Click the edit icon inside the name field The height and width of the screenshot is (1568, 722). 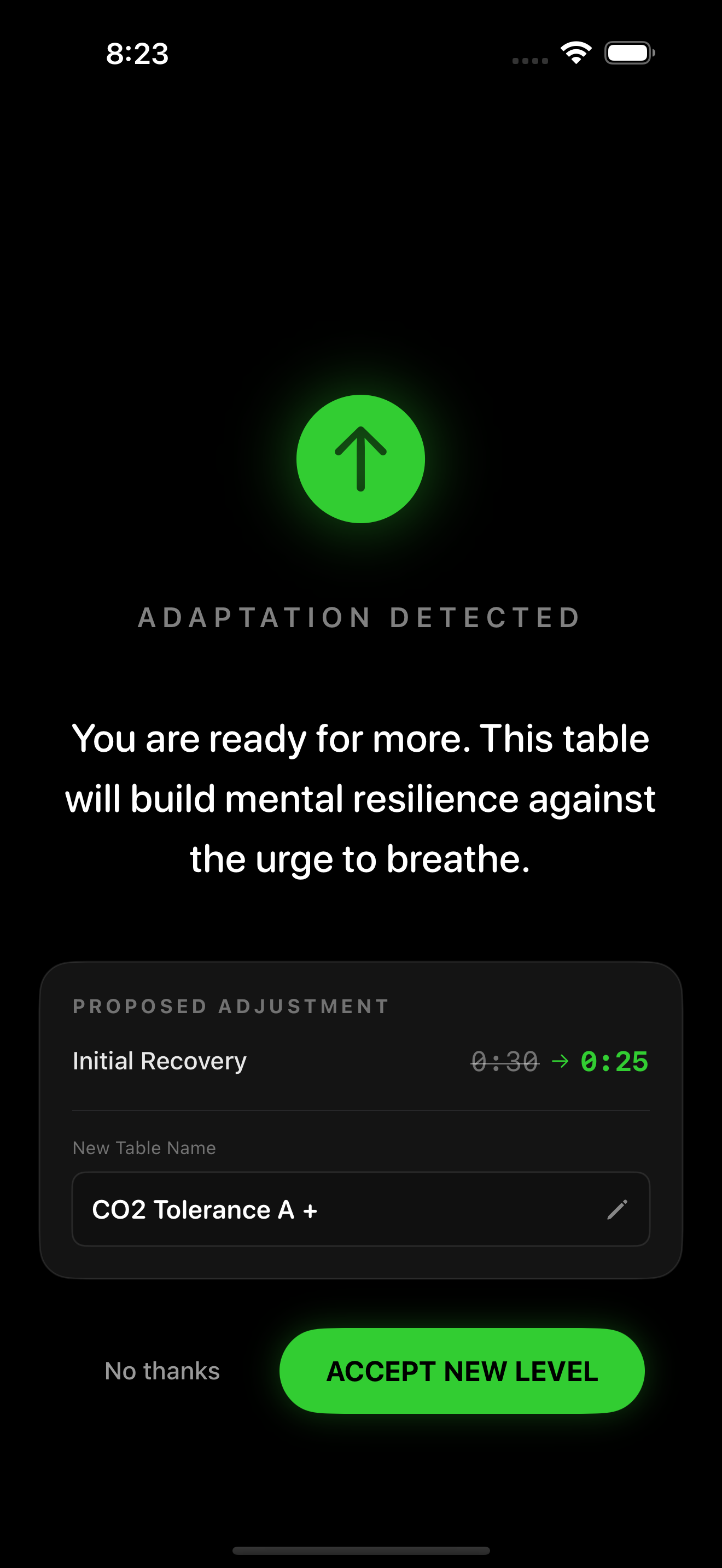click(x=619, y=1209)
